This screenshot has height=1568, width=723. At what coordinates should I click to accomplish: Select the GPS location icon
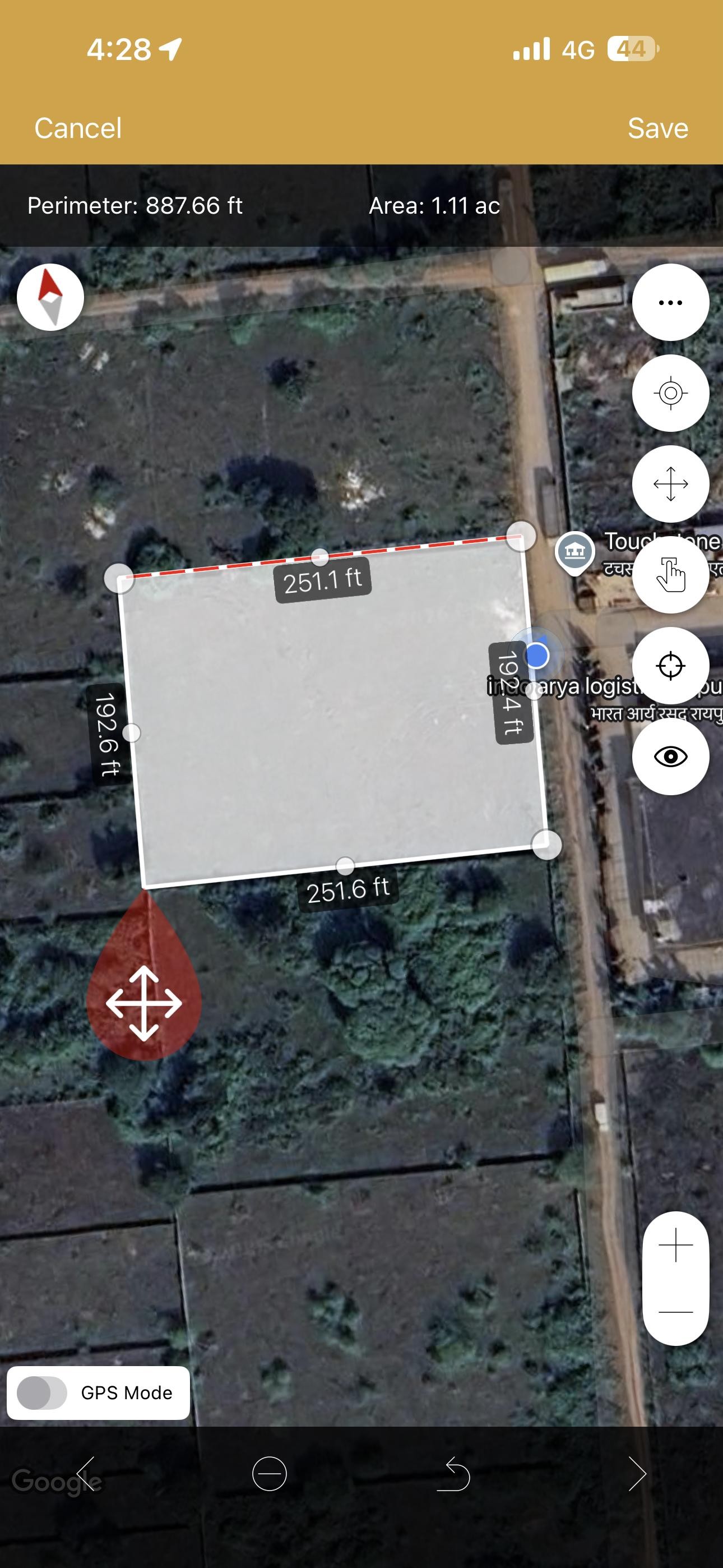click(x=670, y=393)
